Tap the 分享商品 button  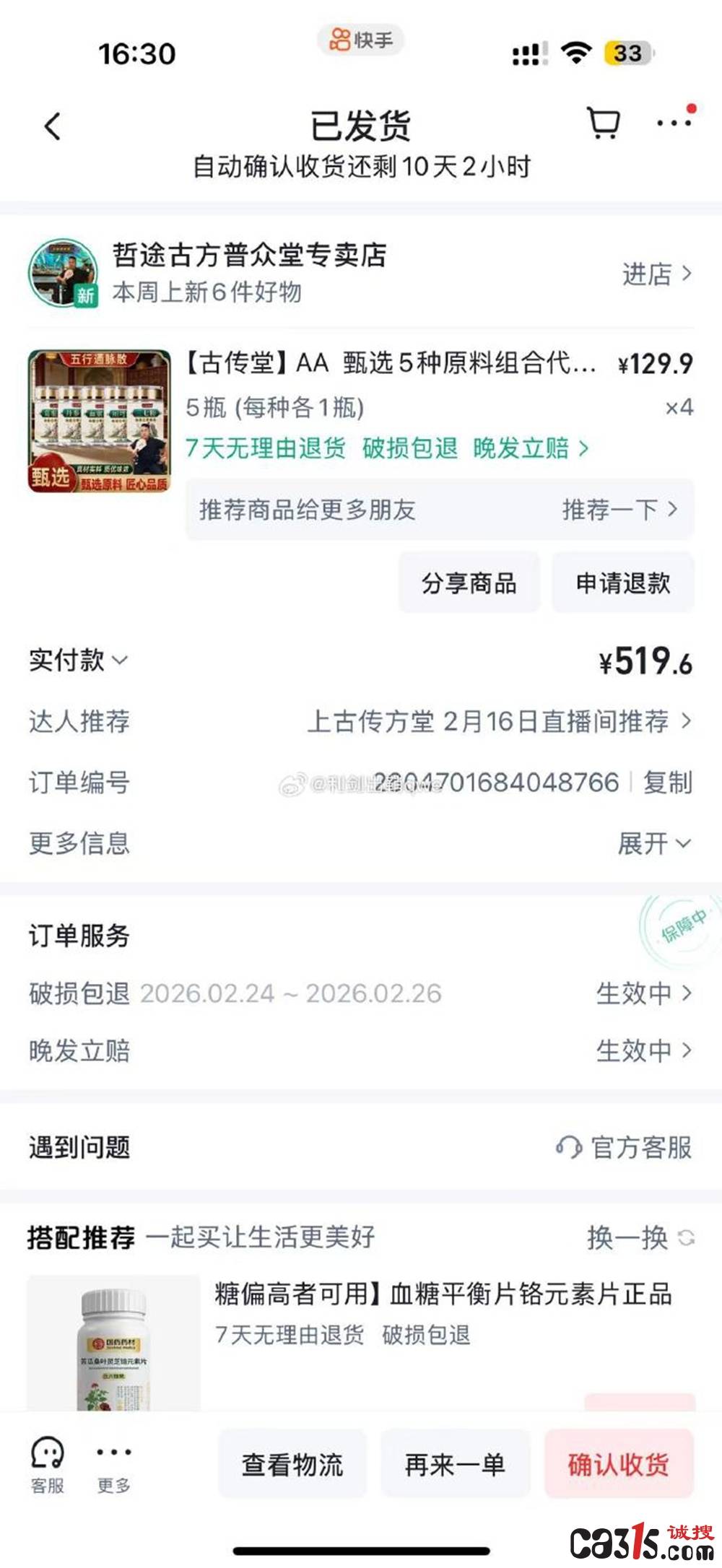[469, 583]
